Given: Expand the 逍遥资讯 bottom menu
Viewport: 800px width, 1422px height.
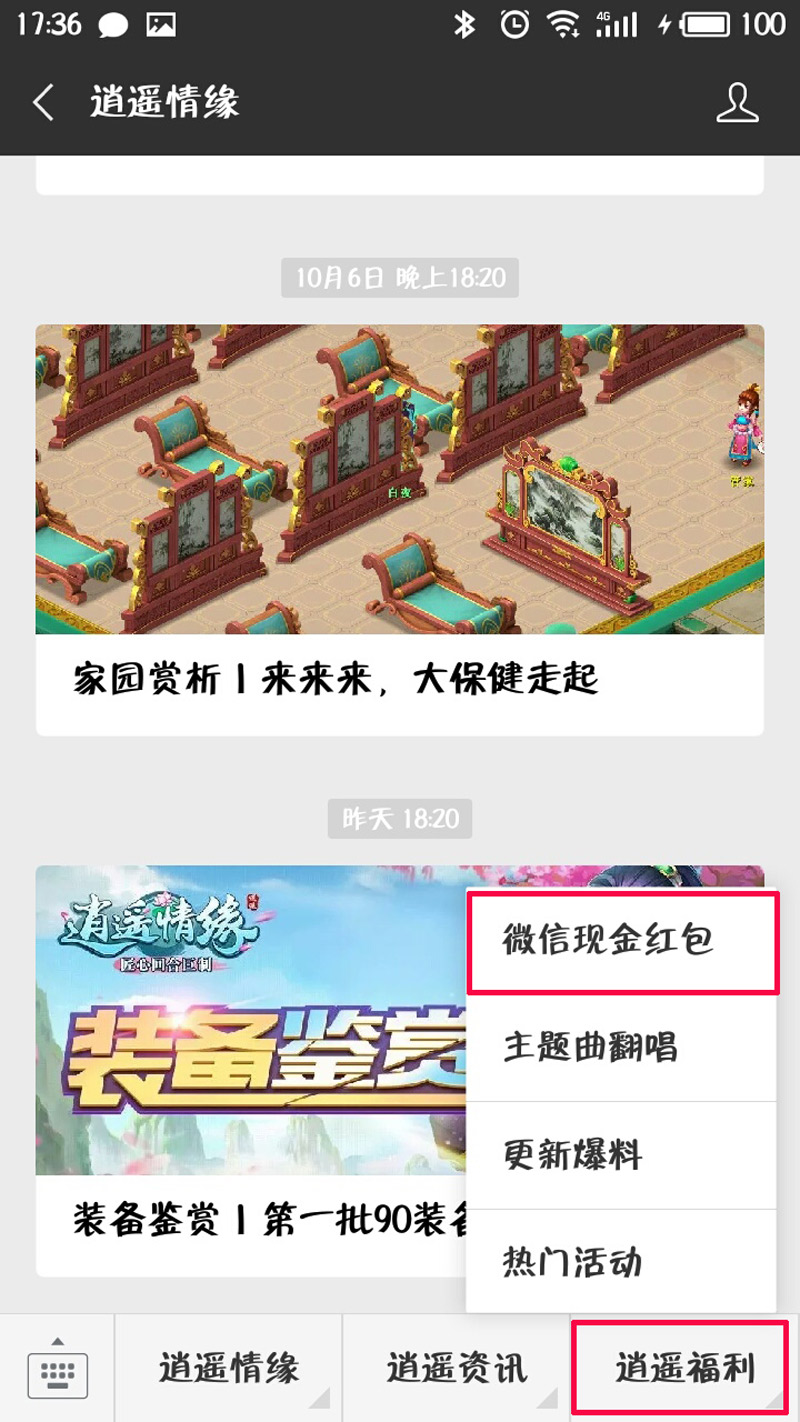Looking at the screenshot, I should [457, 1369].
